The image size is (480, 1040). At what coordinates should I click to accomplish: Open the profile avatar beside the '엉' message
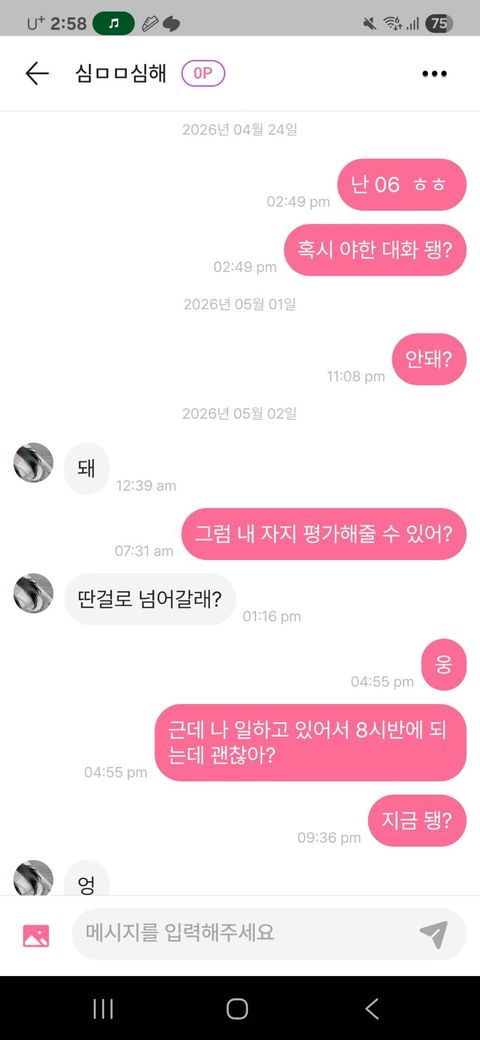pos(33,878)
